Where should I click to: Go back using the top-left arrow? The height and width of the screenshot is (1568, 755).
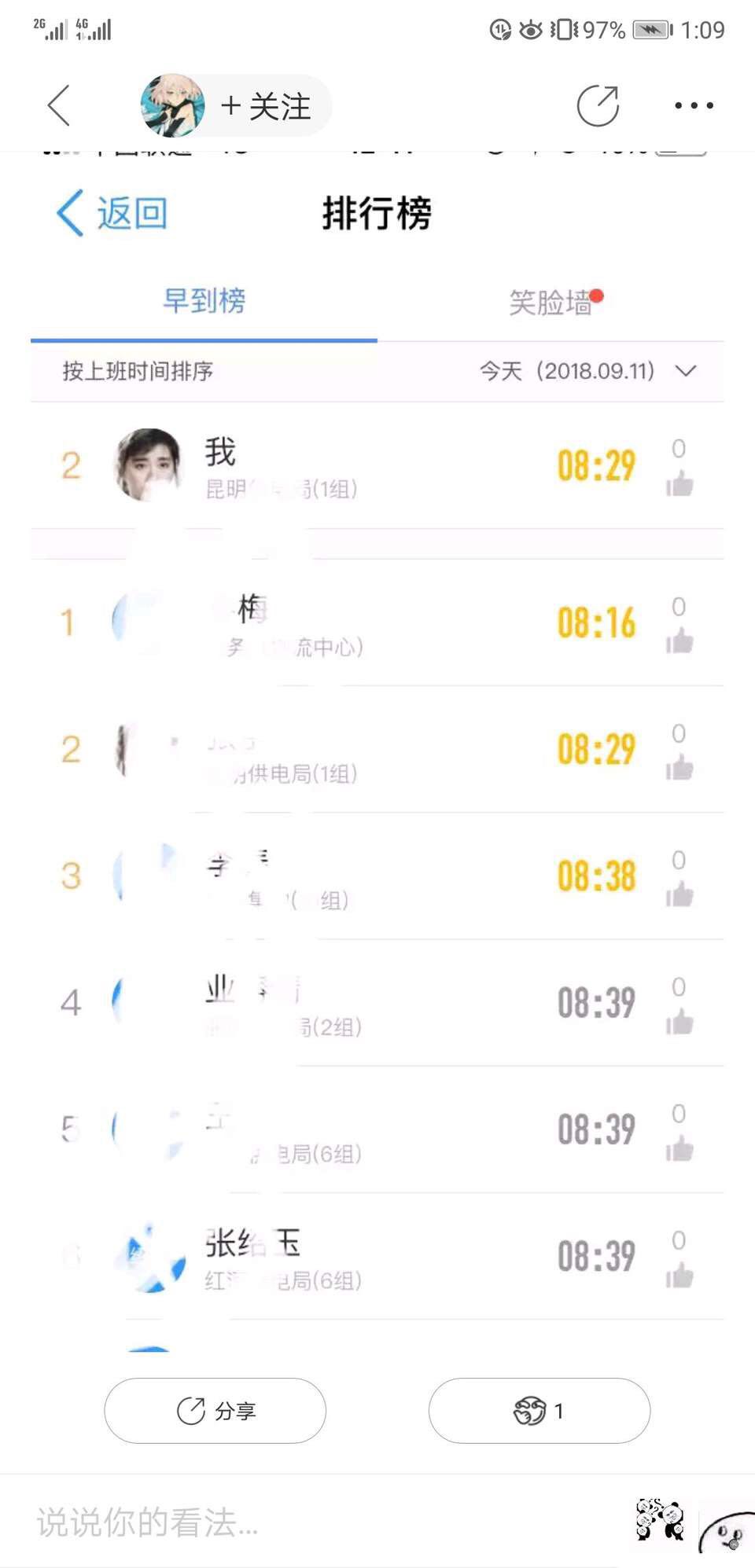tap(59, 105)
